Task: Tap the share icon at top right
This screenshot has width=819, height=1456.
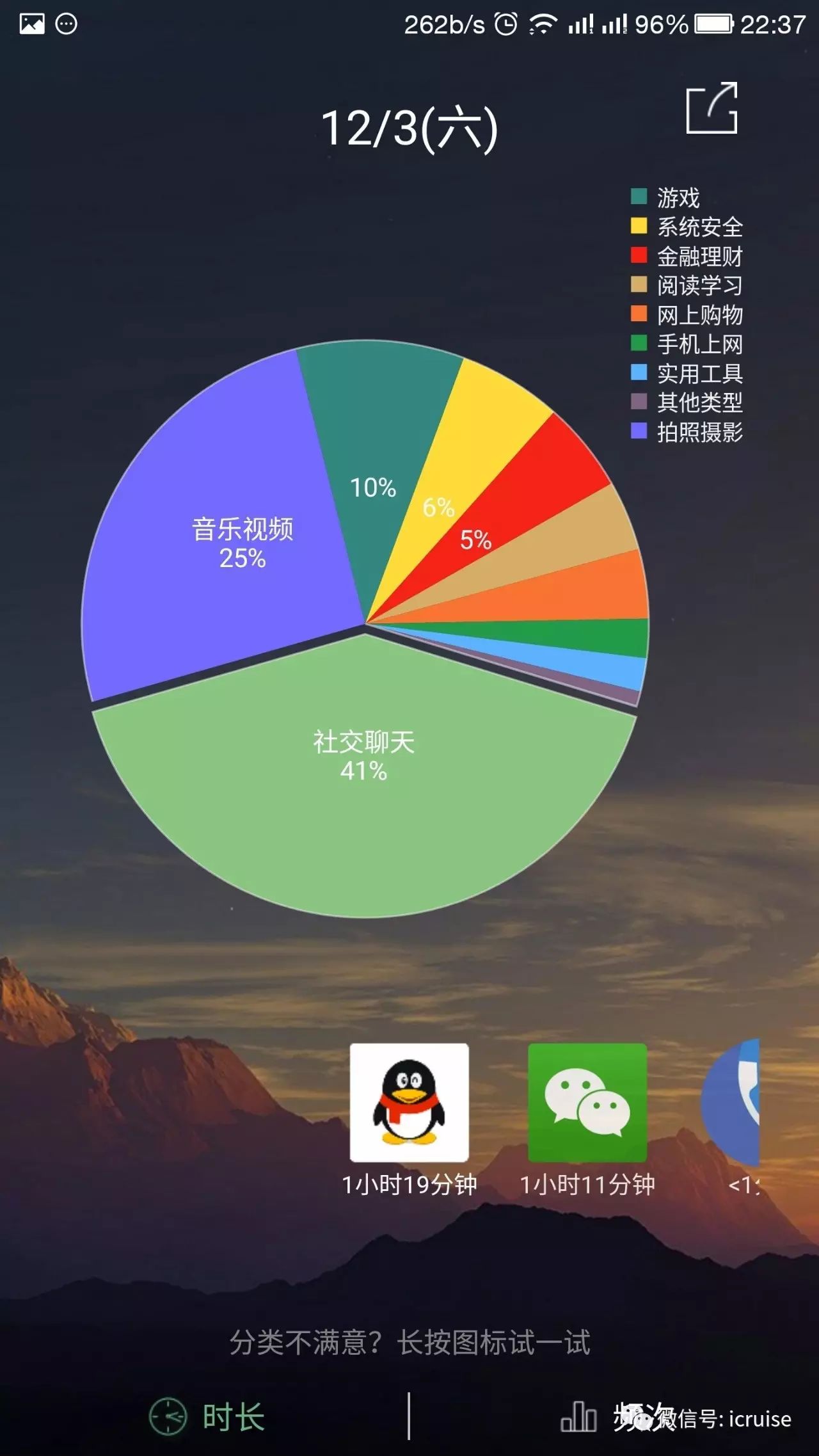Action: [712, 108]
